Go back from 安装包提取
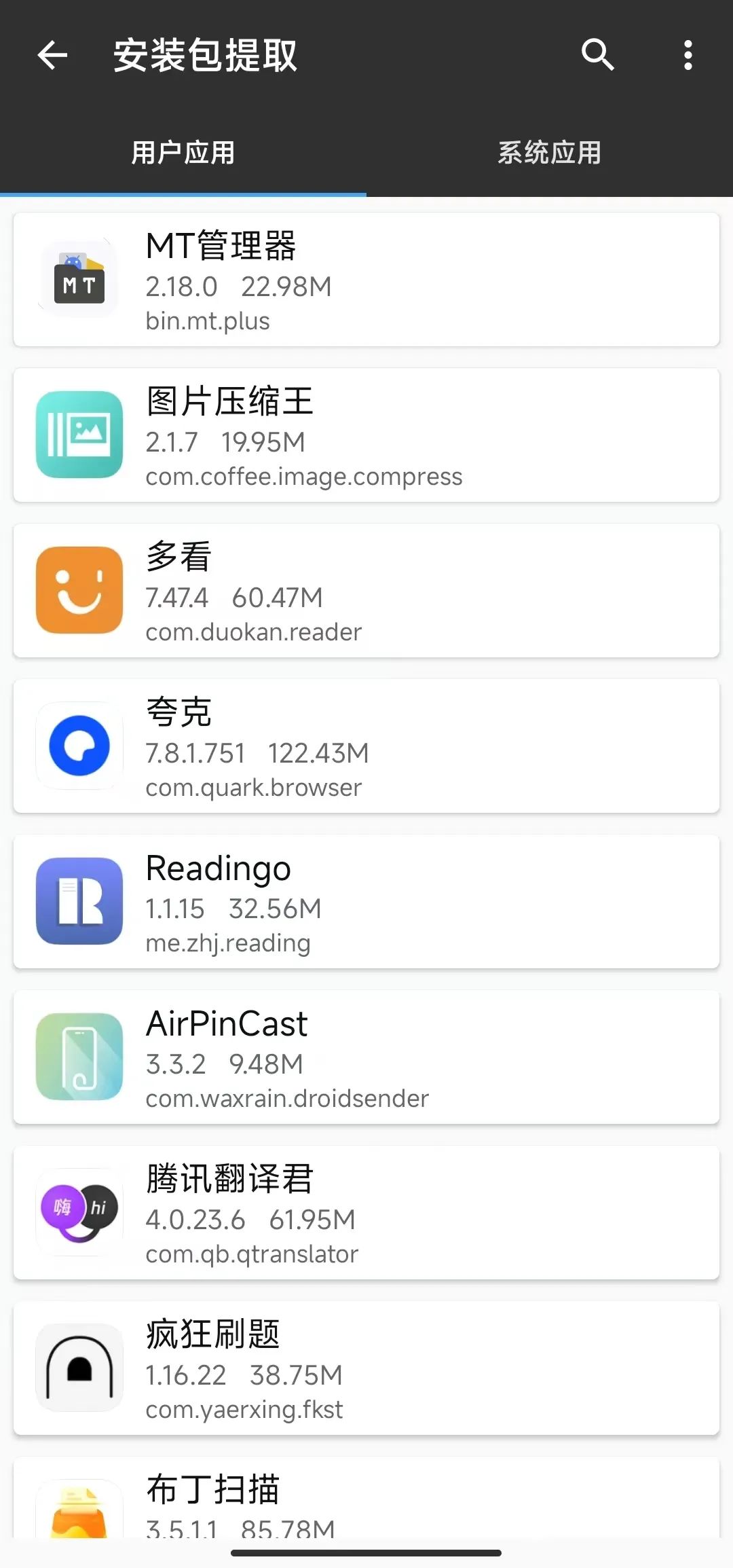Image resolution: width=733 pixels, height=1568 pixels. point(52,55)
